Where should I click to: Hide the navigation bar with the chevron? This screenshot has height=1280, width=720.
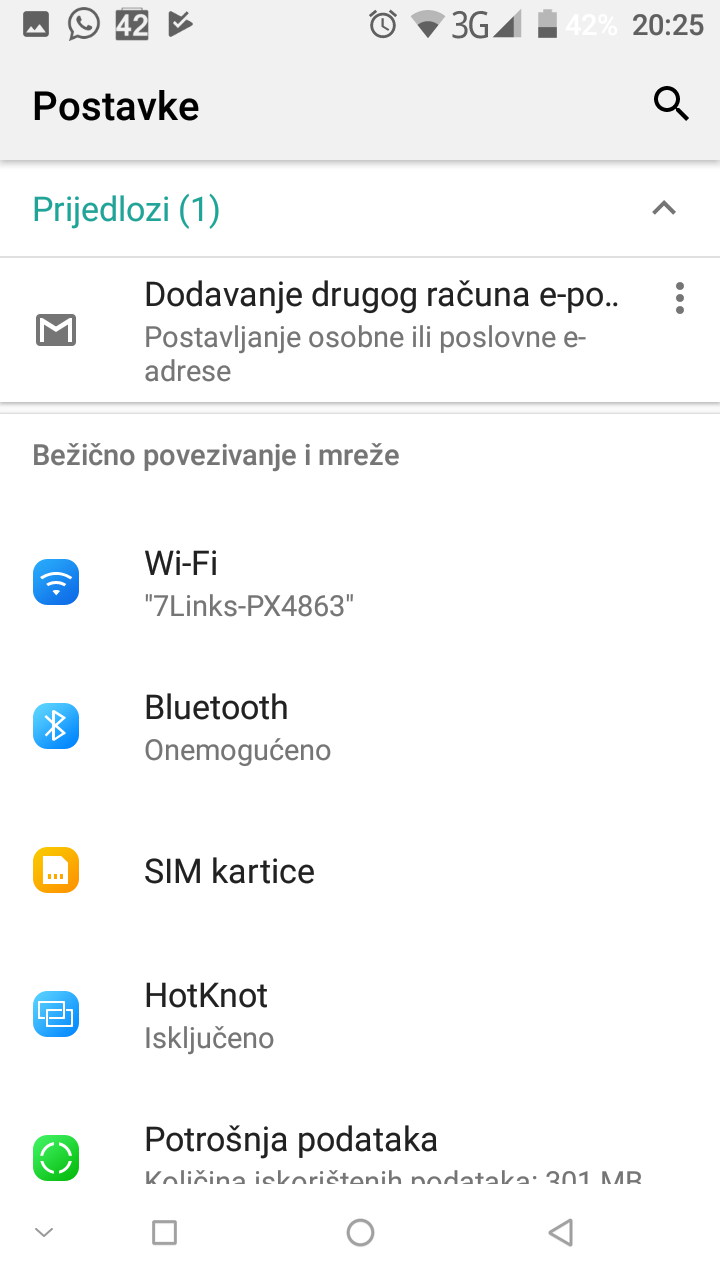tap(44, 1232)
